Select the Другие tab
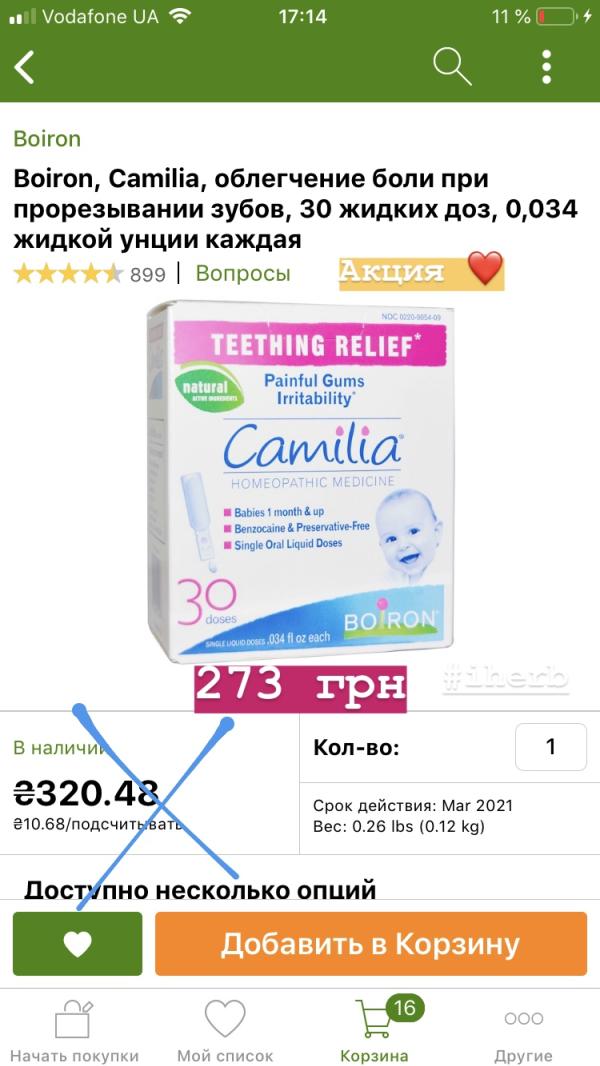The height and width of the screenshot is (1066, 600). [x=523, y=1030]
